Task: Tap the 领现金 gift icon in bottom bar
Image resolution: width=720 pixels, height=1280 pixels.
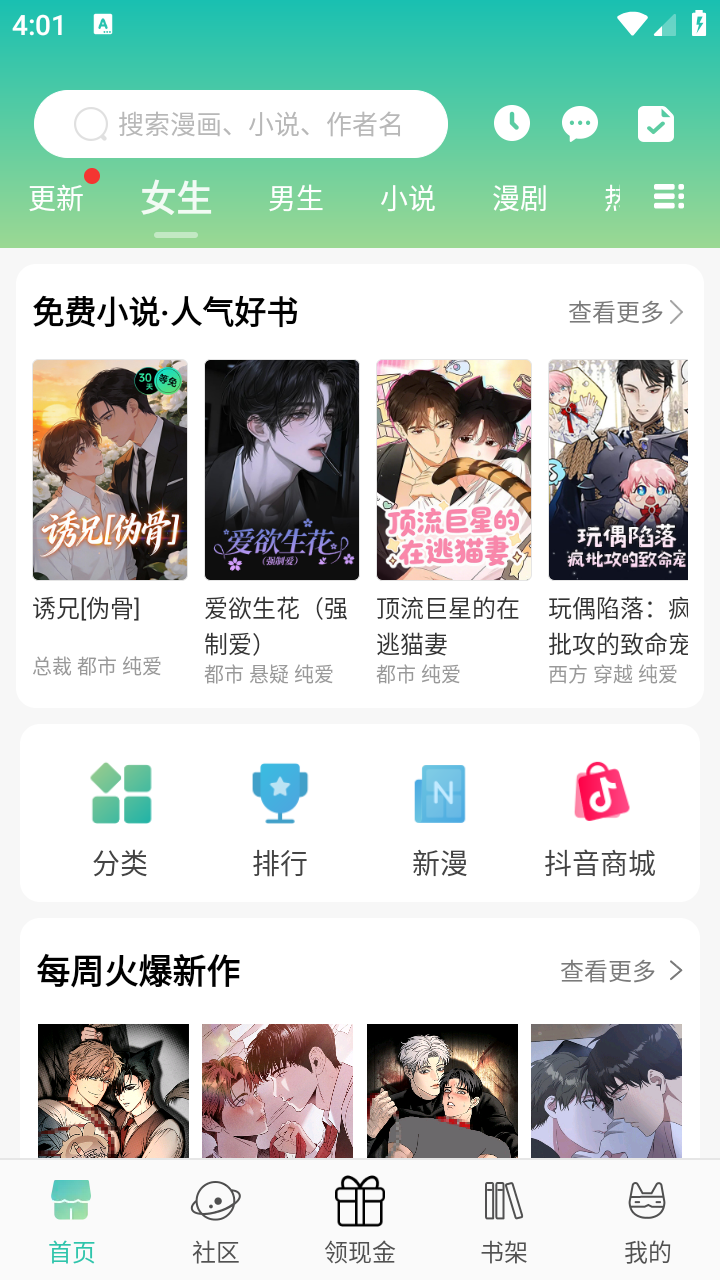Action: tap(359, 1200)
